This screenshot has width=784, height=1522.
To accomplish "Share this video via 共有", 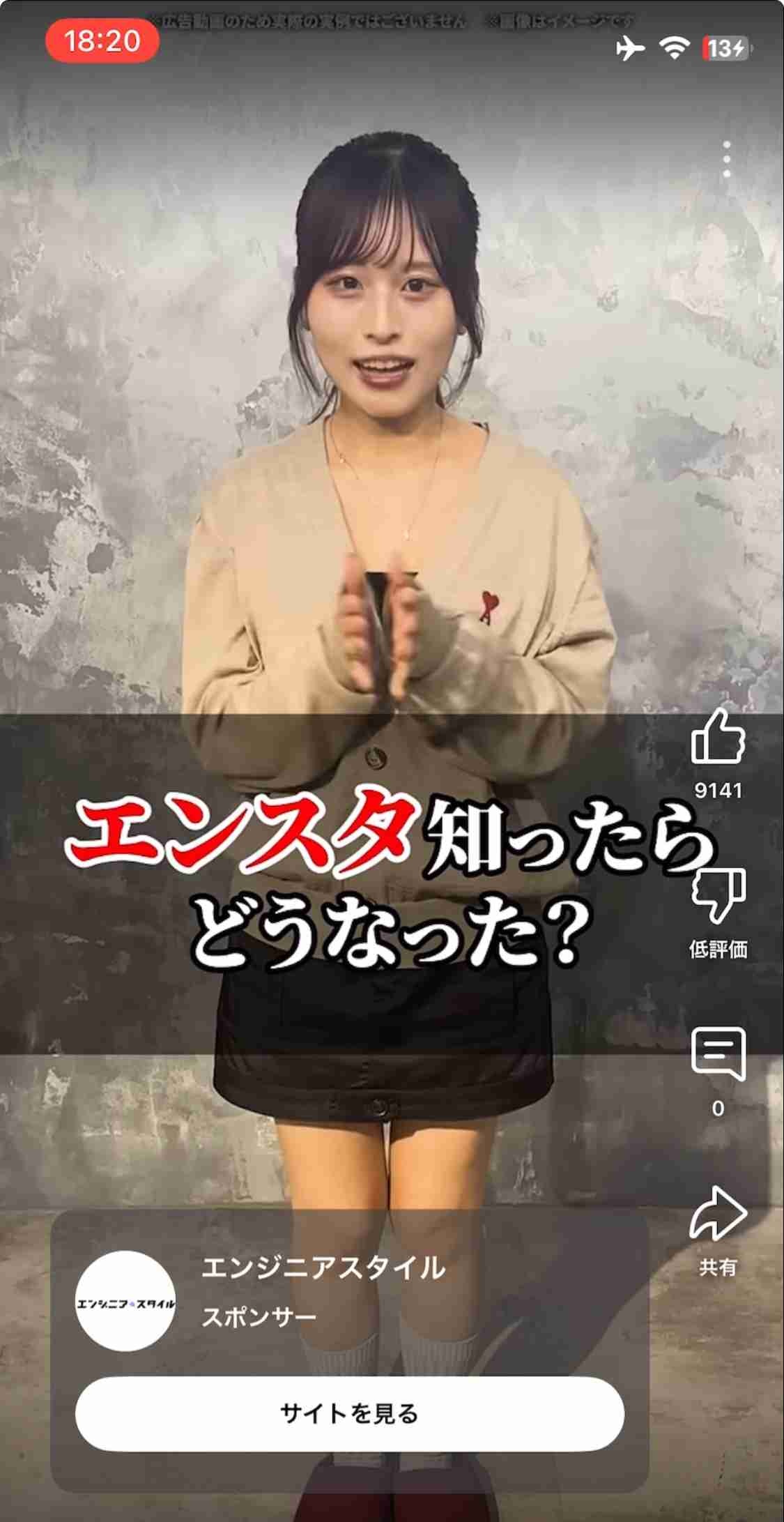I will (x=718, y=1215).
